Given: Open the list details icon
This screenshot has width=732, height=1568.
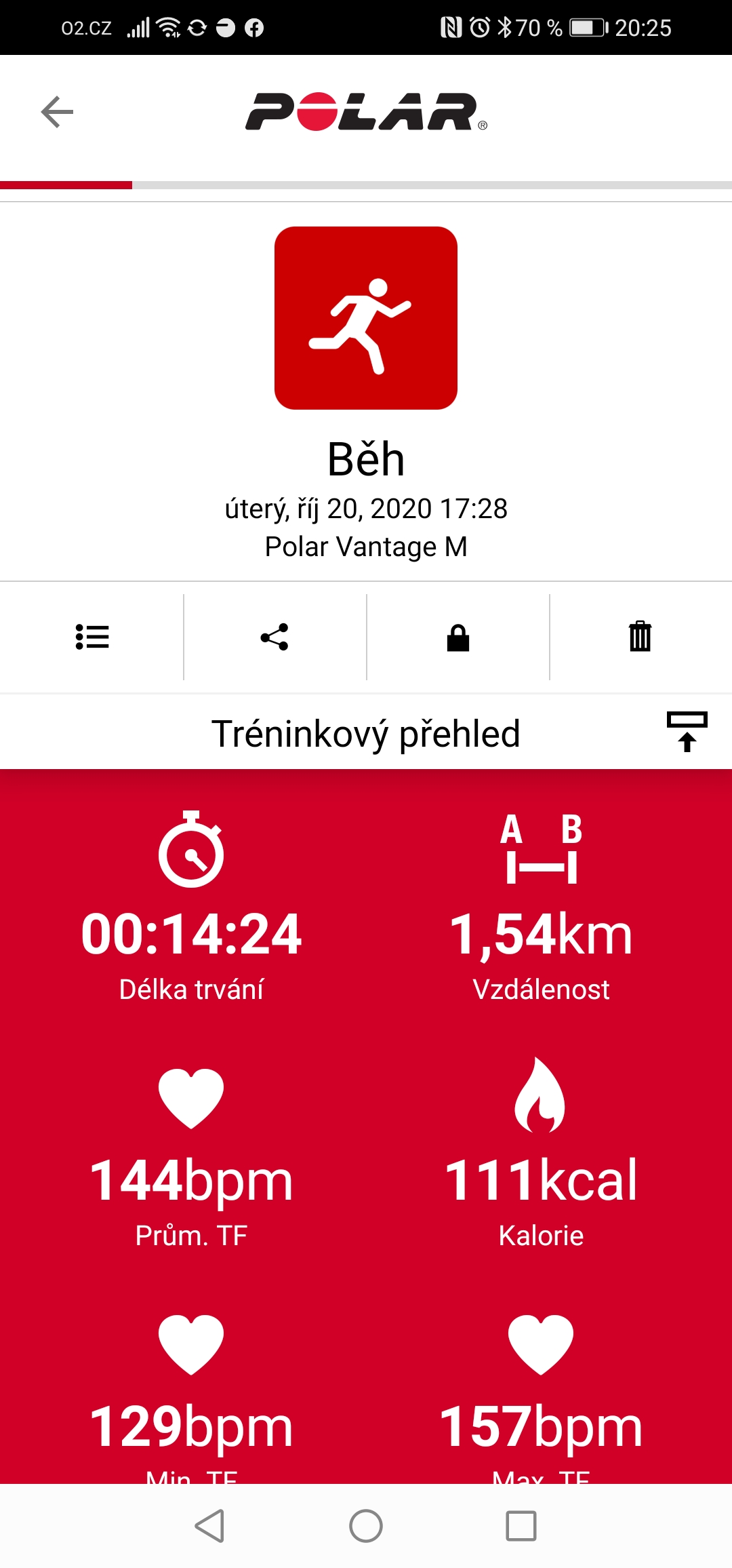Looking at the screenshot, I should (x=92, y=637).
